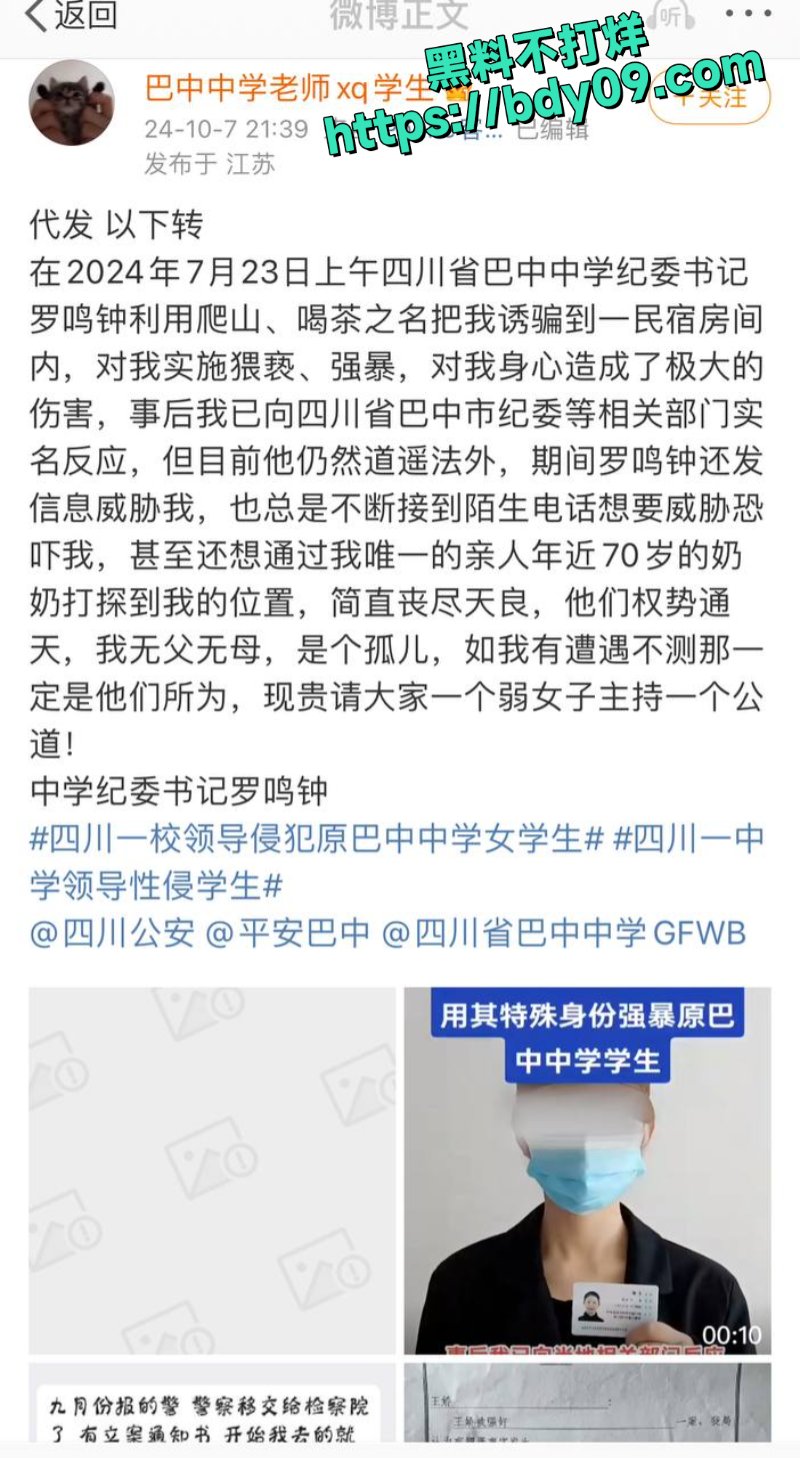800x1458 pixels.
Task: Open the unloaded placeholder image tile
Action: pyautogui.click(x=212, y=1171)
